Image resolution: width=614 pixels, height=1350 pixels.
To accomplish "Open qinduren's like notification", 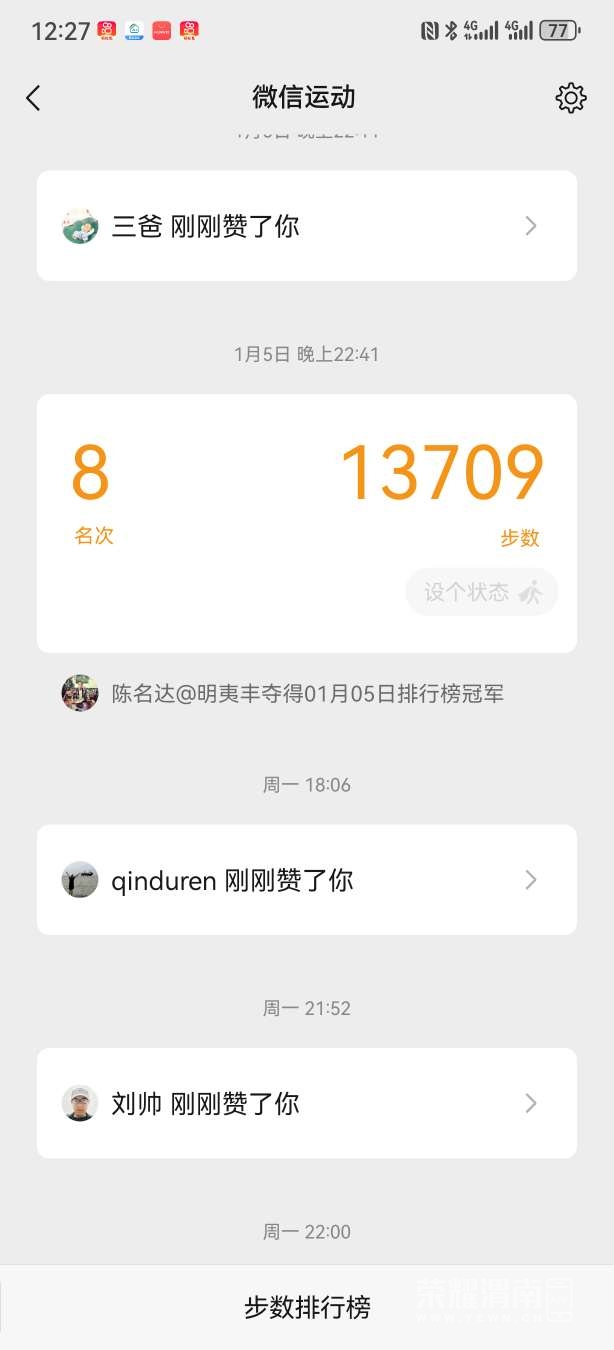I will pyautogui.click(x=306, y=880).
